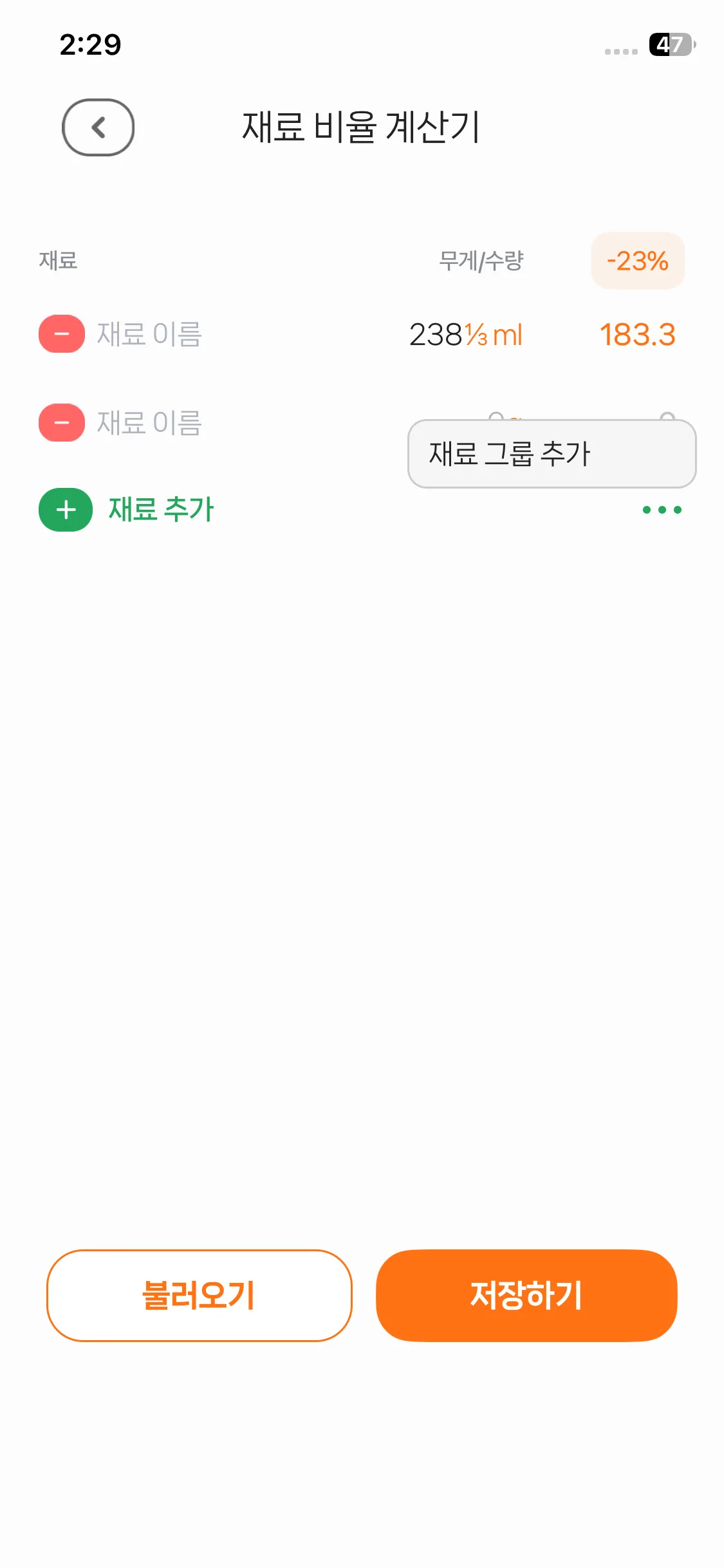The width and height of the screenshot is (724, 1568).
Task: Remove the ingredient row with 238⅓ ml
Action: [x=62, y=334]
